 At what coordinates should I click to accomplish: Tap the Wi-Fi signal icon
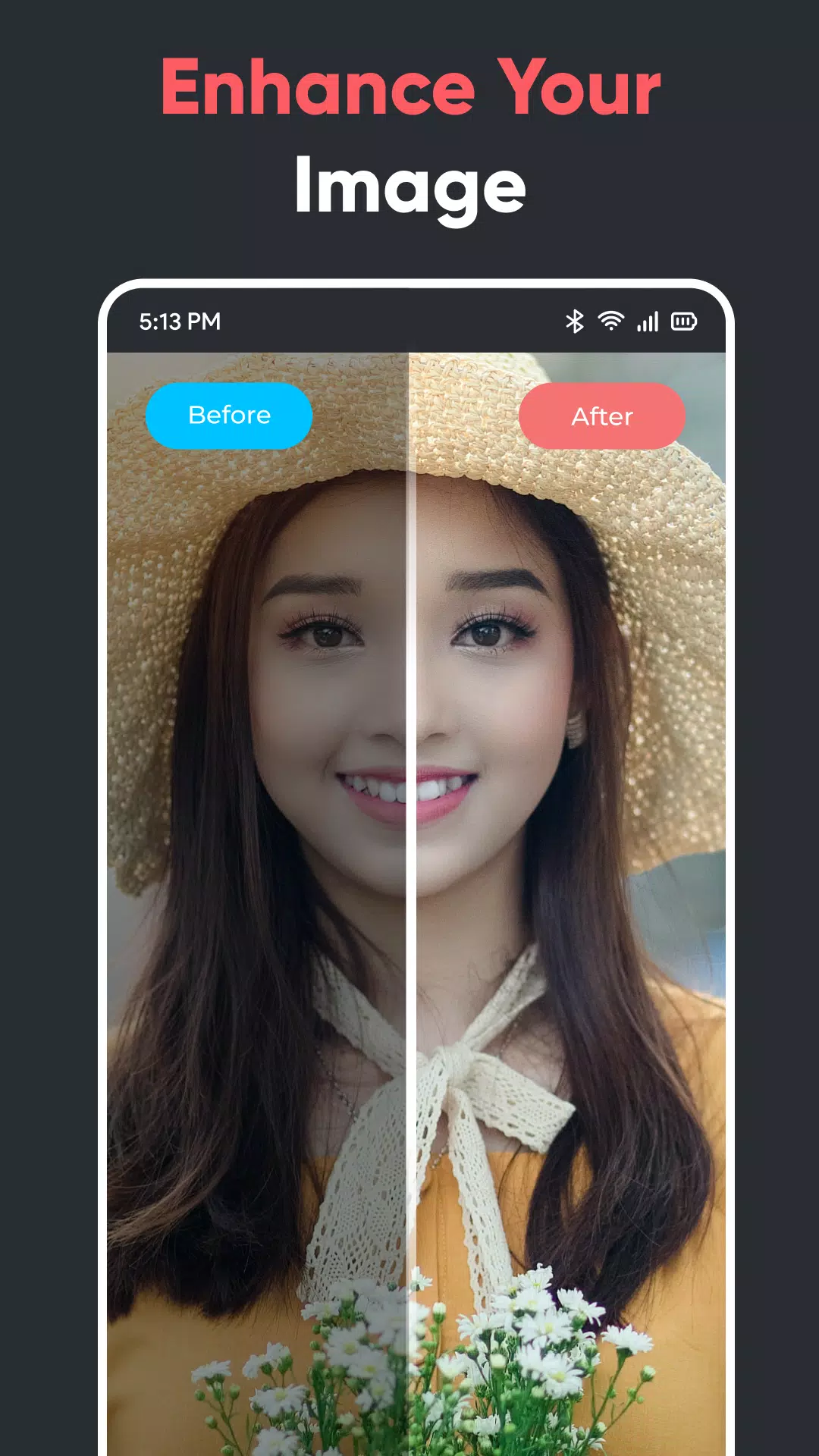[x=611, y=322]
